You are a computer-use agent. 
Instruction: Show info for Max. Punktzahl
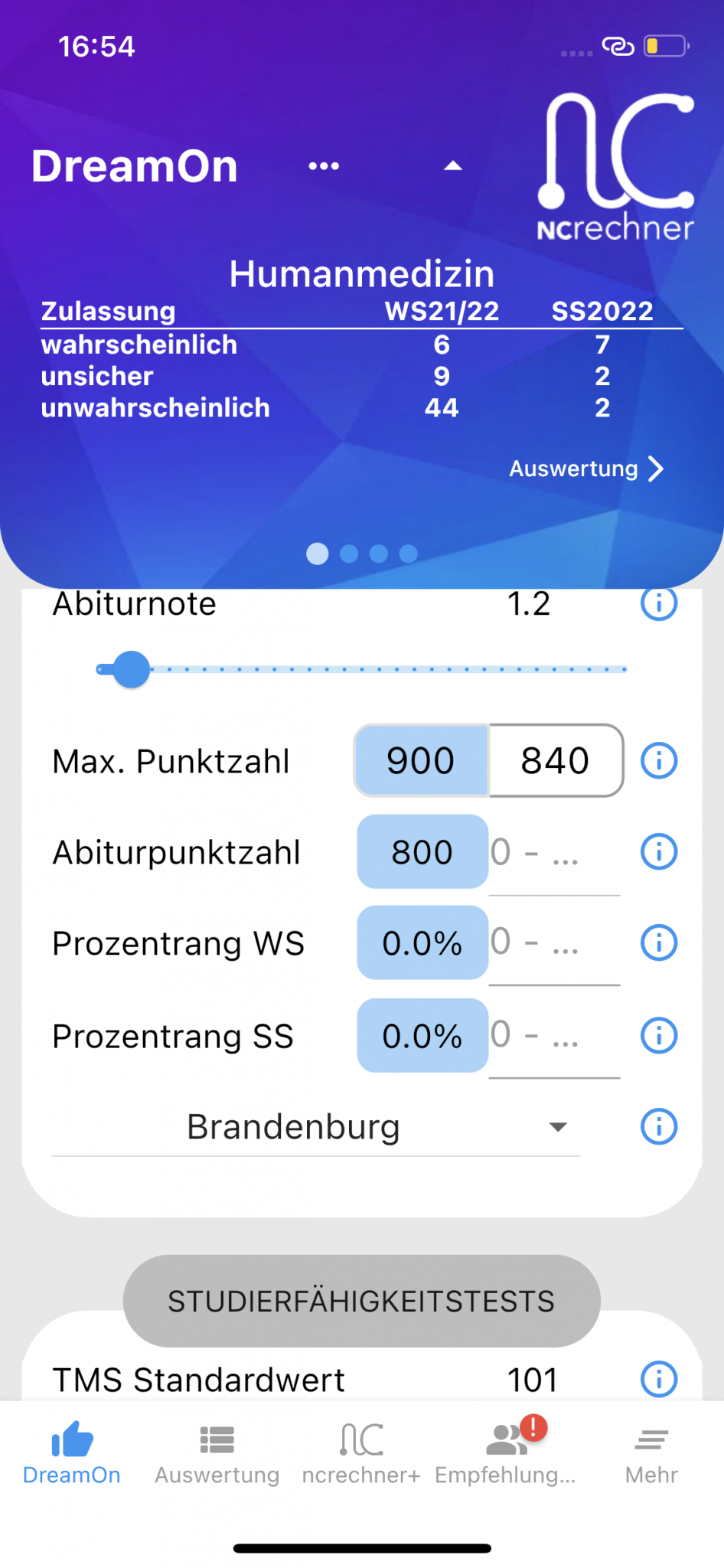(x=658, y=761)
